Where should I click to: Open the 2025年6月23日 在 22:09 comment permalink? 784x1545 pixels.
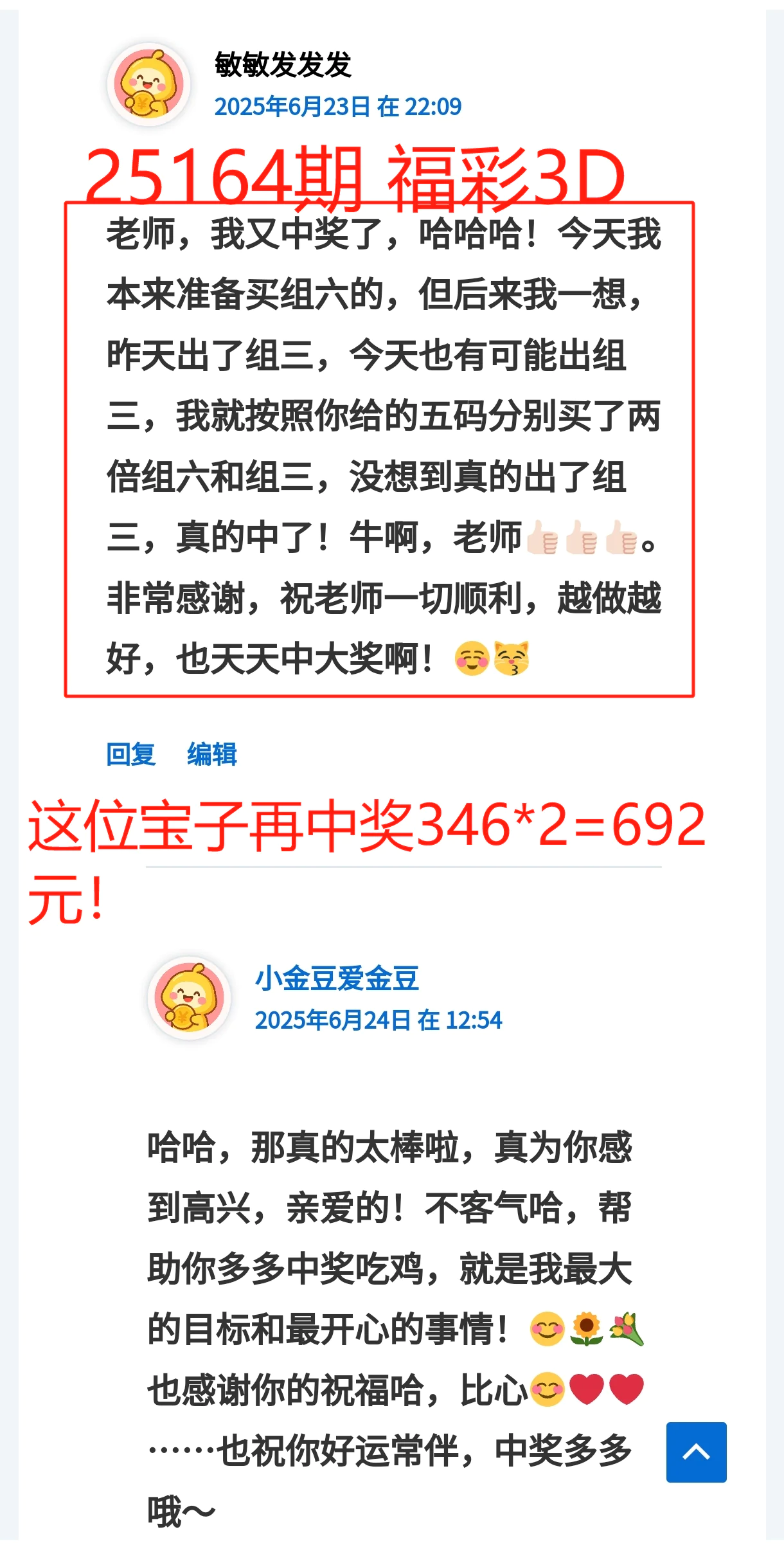click(337, 107)
